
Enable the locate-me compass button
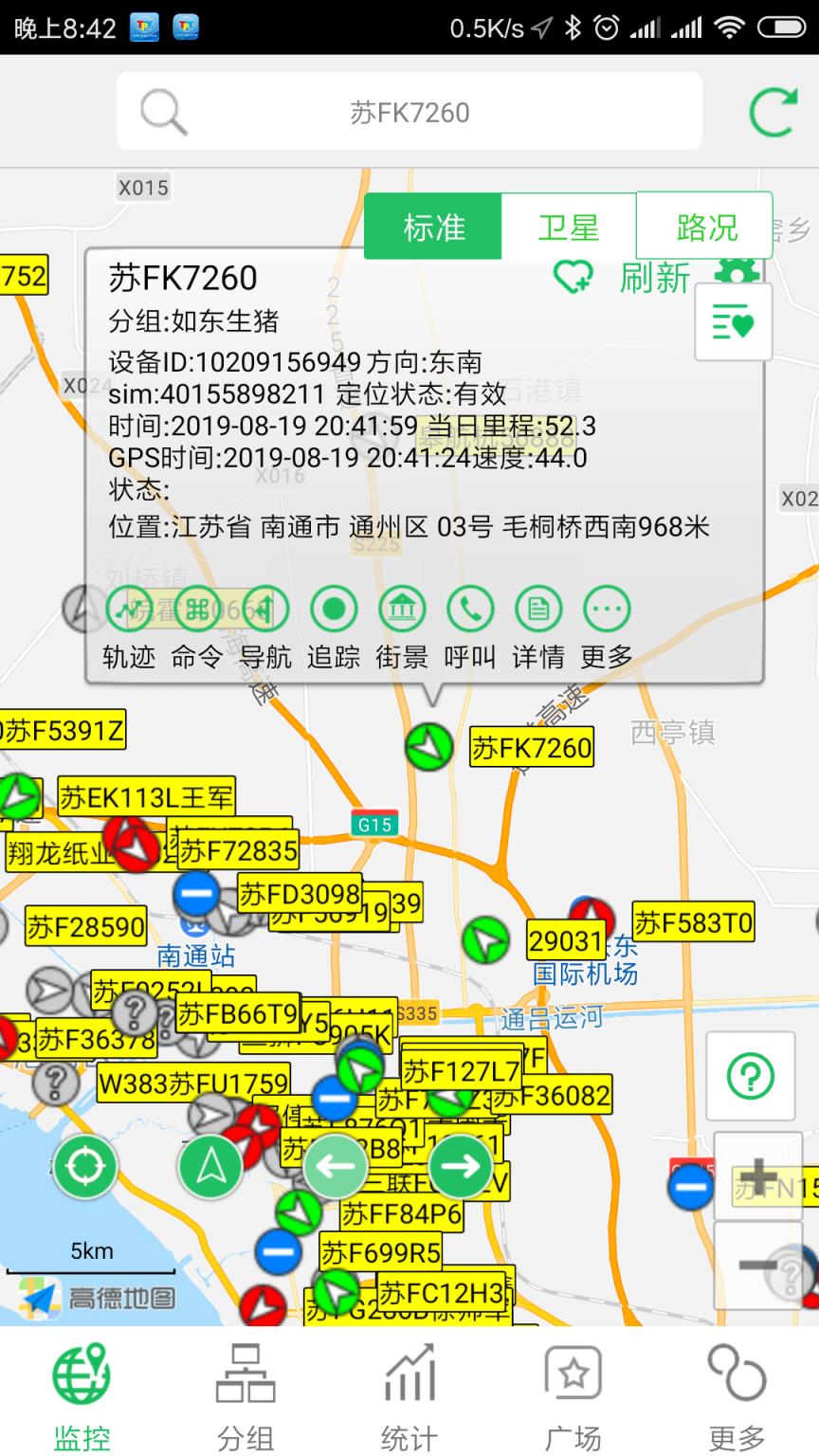coord(83,1168)
